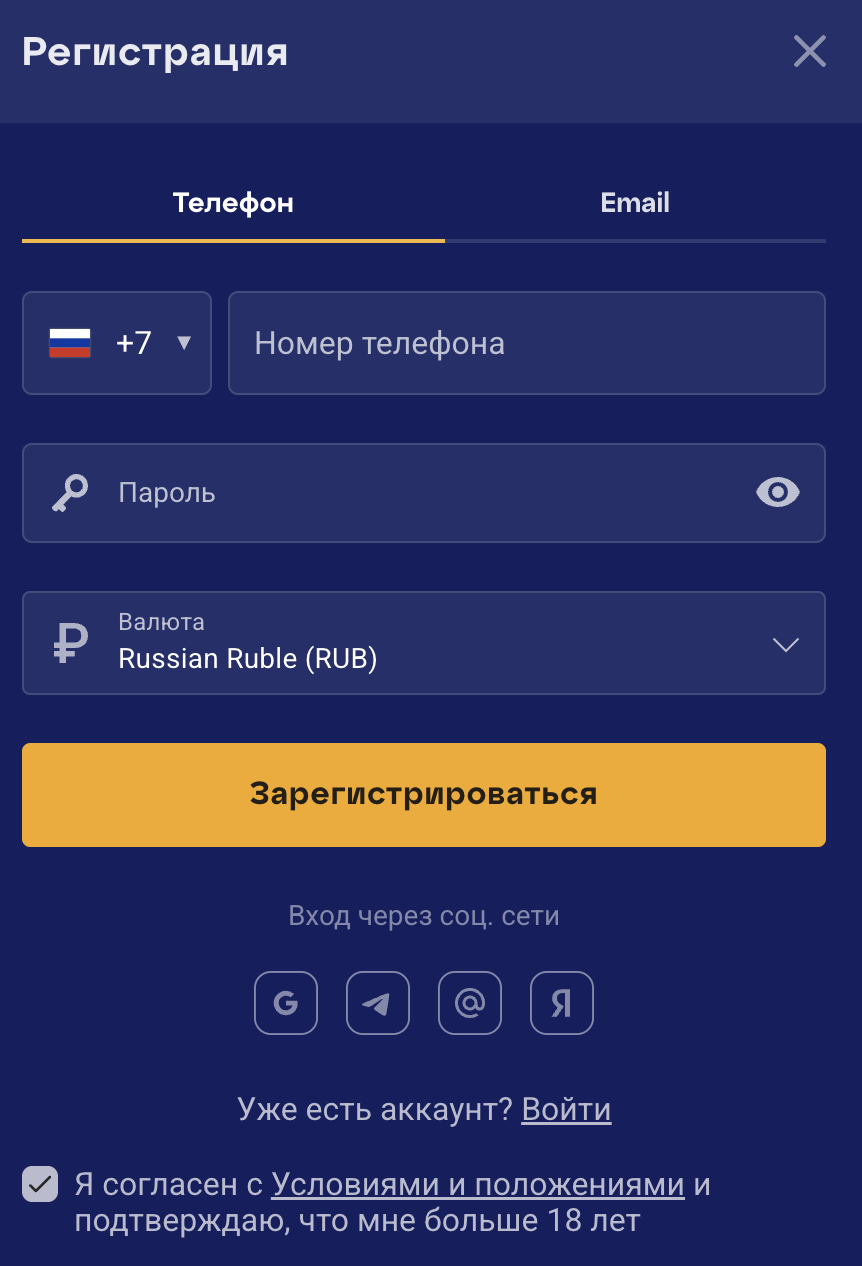Switch to the Email tab
Image resolution: width=862 pixels, height=1266 pixels.
[x=635, y=203]
